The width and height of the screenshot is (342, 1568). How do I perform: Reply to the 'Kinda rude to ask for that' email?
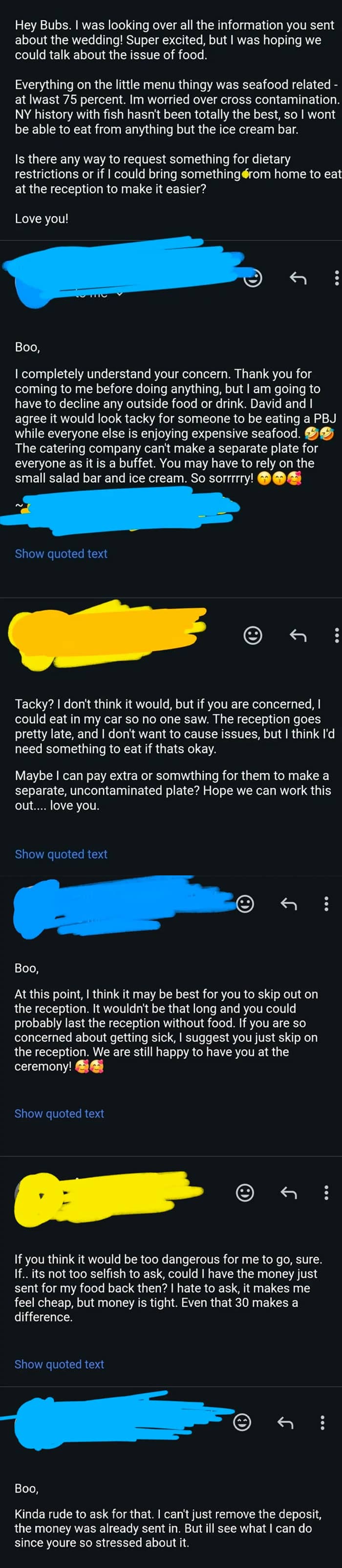(285, 1422)
